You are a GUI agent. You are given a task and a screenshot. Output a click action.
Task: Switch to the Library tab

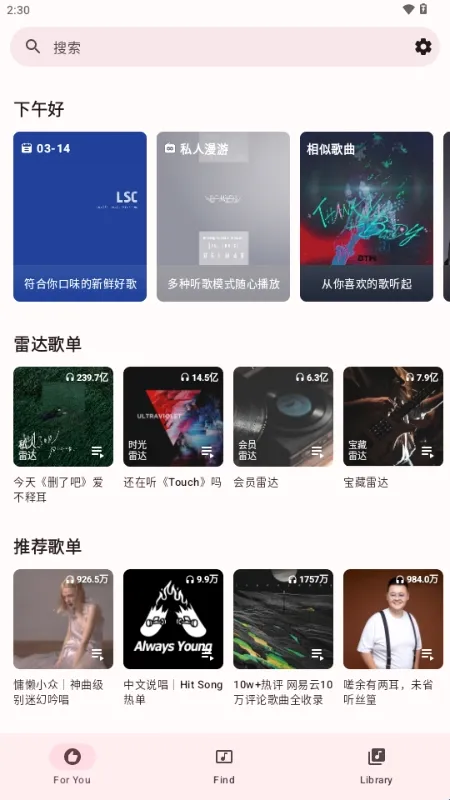tap(377, 766)
